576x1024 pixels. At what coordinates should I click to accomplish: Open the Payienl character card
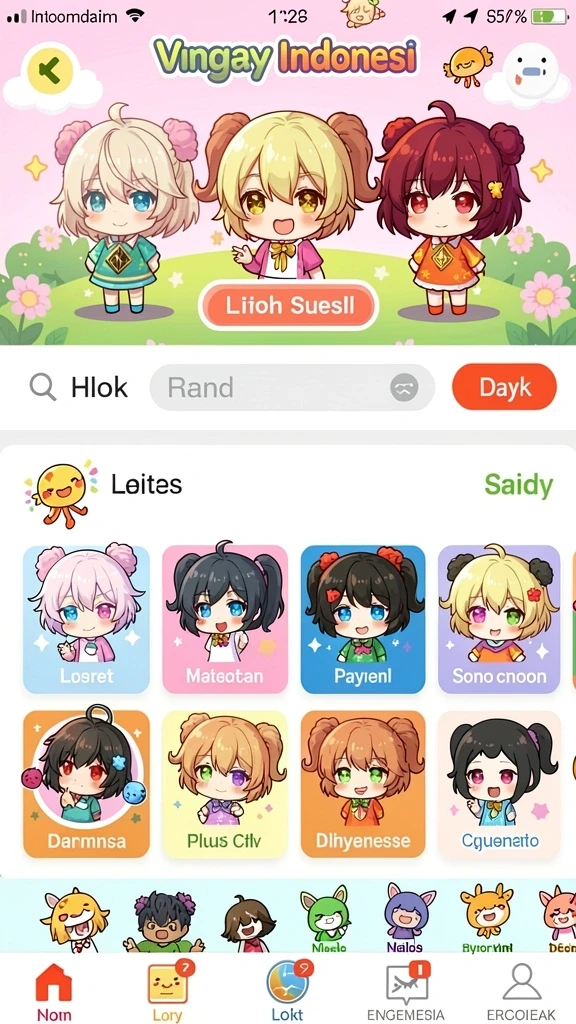pos(363,619)
